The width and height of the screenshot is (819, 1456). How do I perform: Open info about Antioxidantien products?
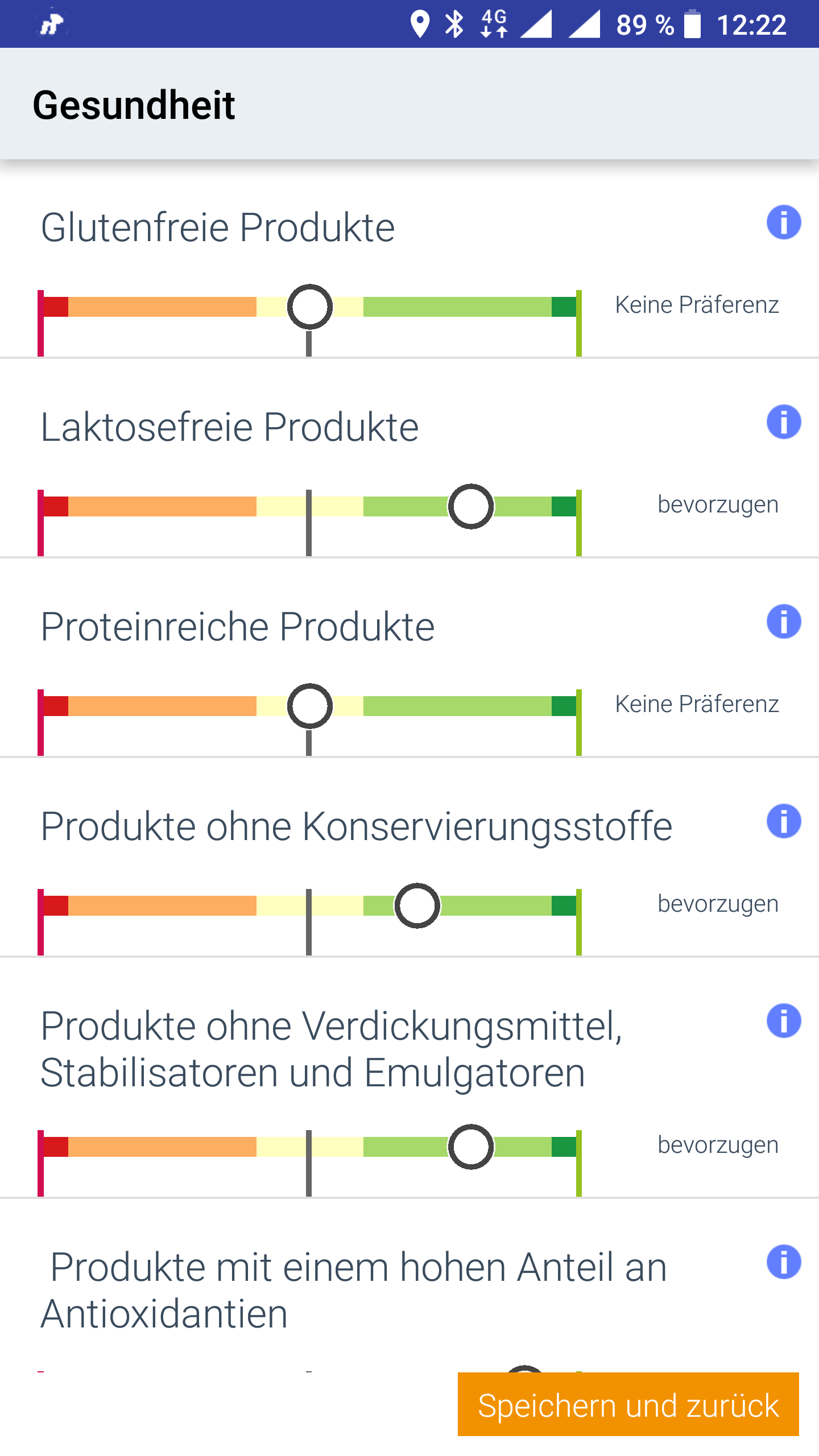[x=783, y=1262]
